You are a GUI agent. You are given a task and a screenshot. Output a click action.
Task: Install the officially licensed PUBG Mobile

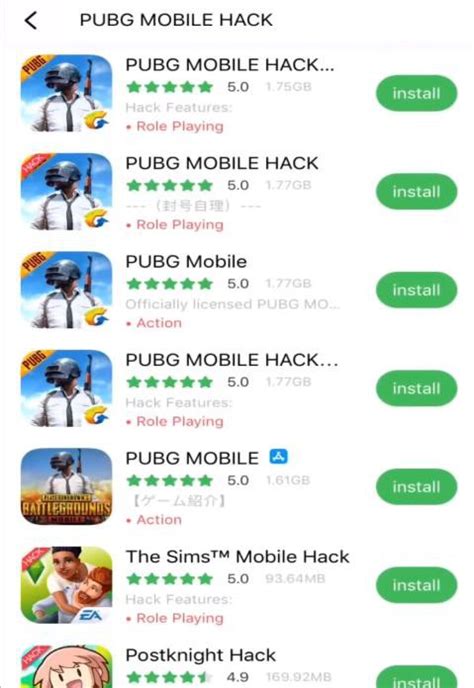(416, 290)
